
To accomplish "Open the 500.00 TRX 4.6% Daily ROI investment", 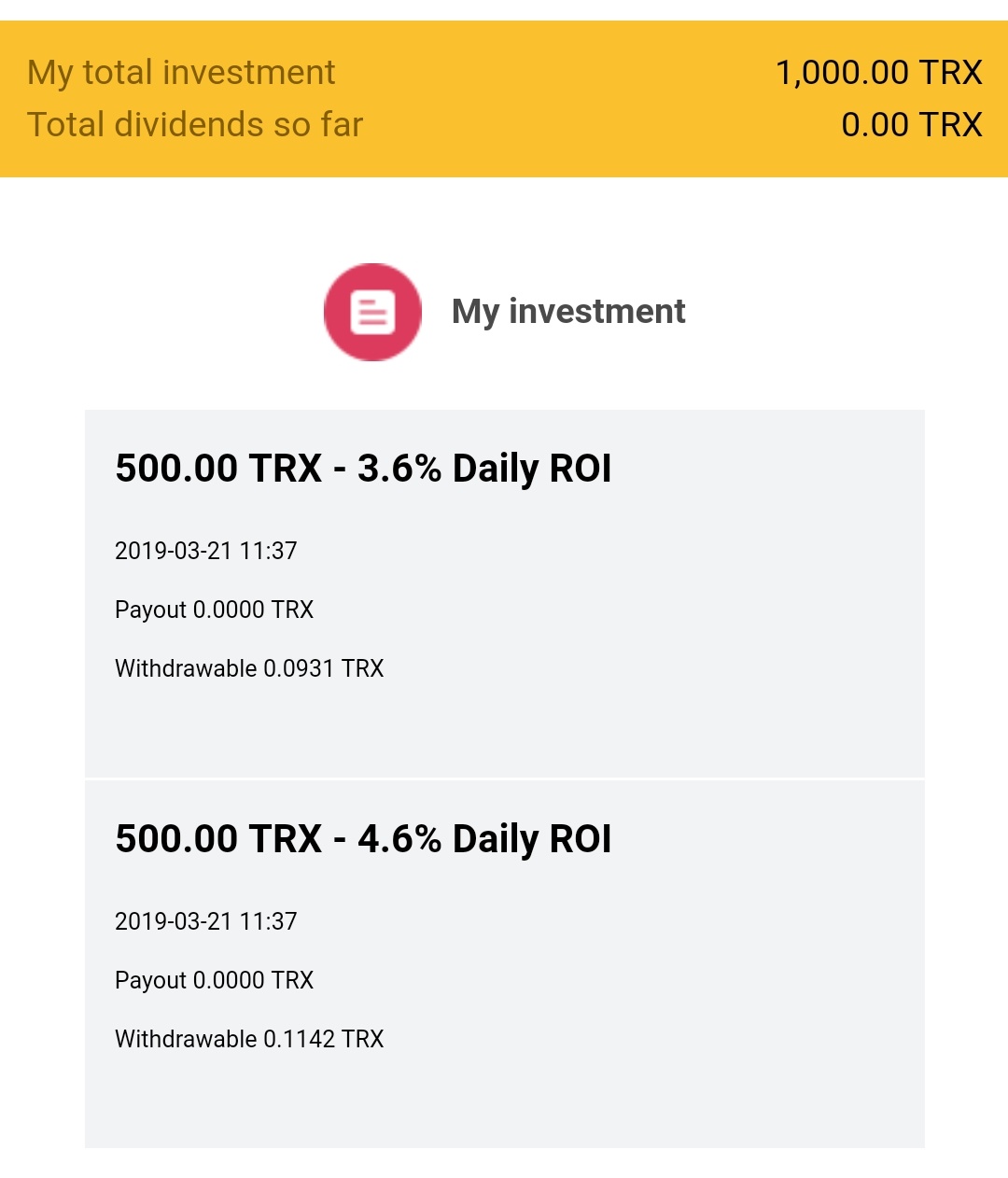I will pos(504,963).
